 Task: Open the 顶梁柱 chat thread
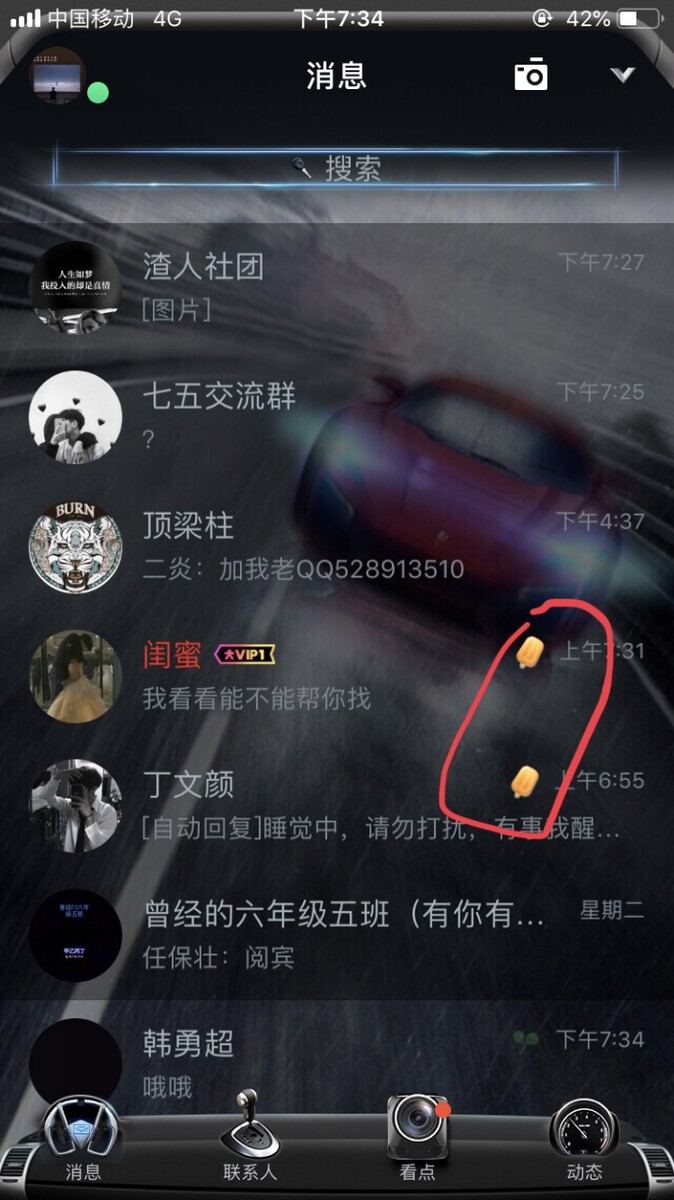tap(336, 546)
